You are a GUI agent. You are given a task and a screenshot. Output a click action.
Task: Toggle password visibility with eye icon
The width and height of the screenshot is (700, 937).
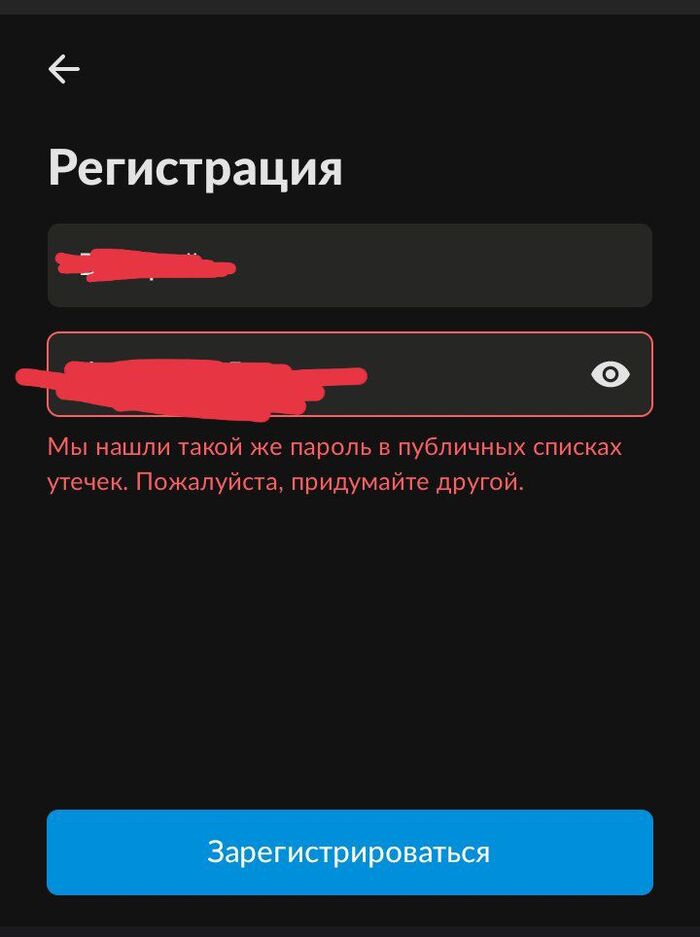(x=610, y=375)
